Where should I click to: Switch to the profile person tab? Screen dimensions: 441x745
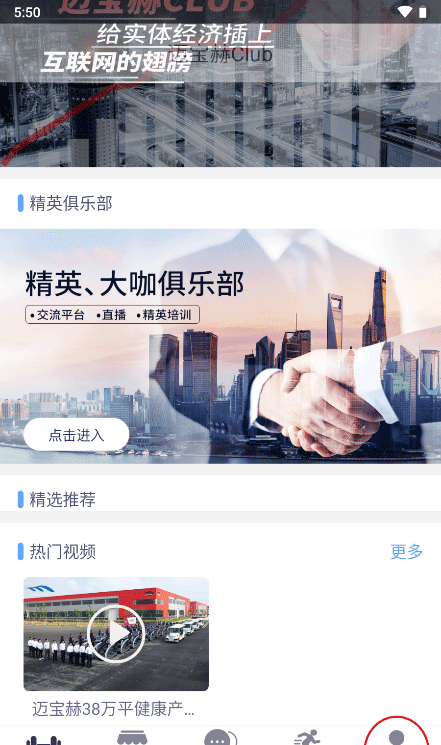pos(397,736)
